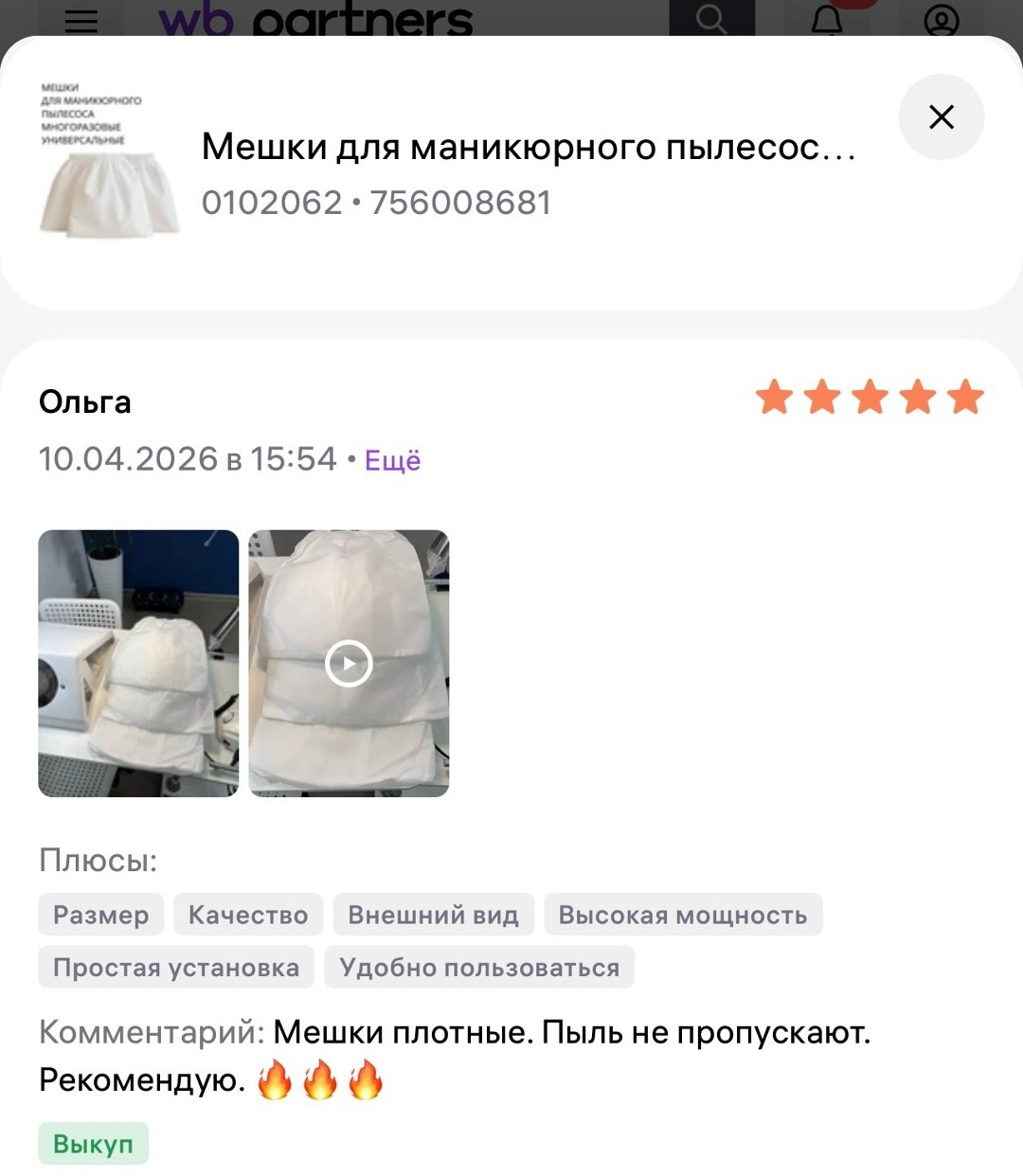The height and width of the screenshot is (1176, 1023).
Task: Open the first review photo
Action: tap(138, 663)
